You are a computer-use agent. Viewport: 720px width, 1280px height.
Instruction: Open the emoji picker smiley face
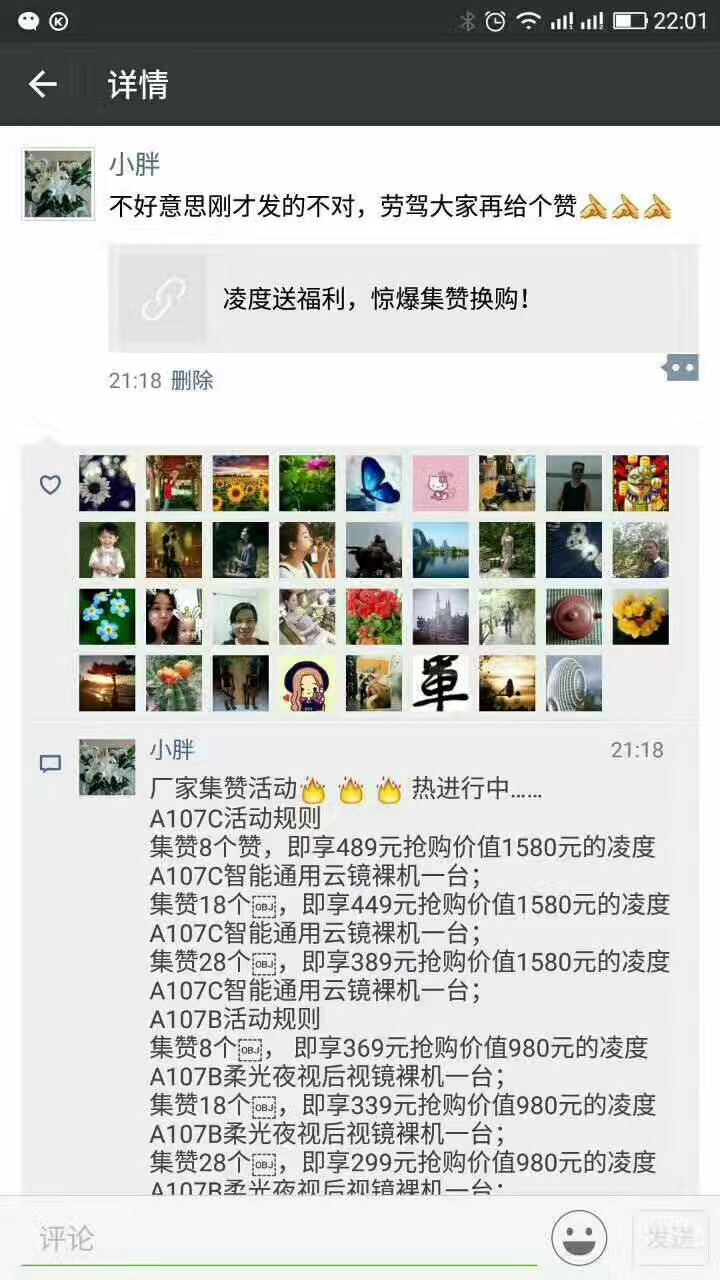click(579, 1238)
